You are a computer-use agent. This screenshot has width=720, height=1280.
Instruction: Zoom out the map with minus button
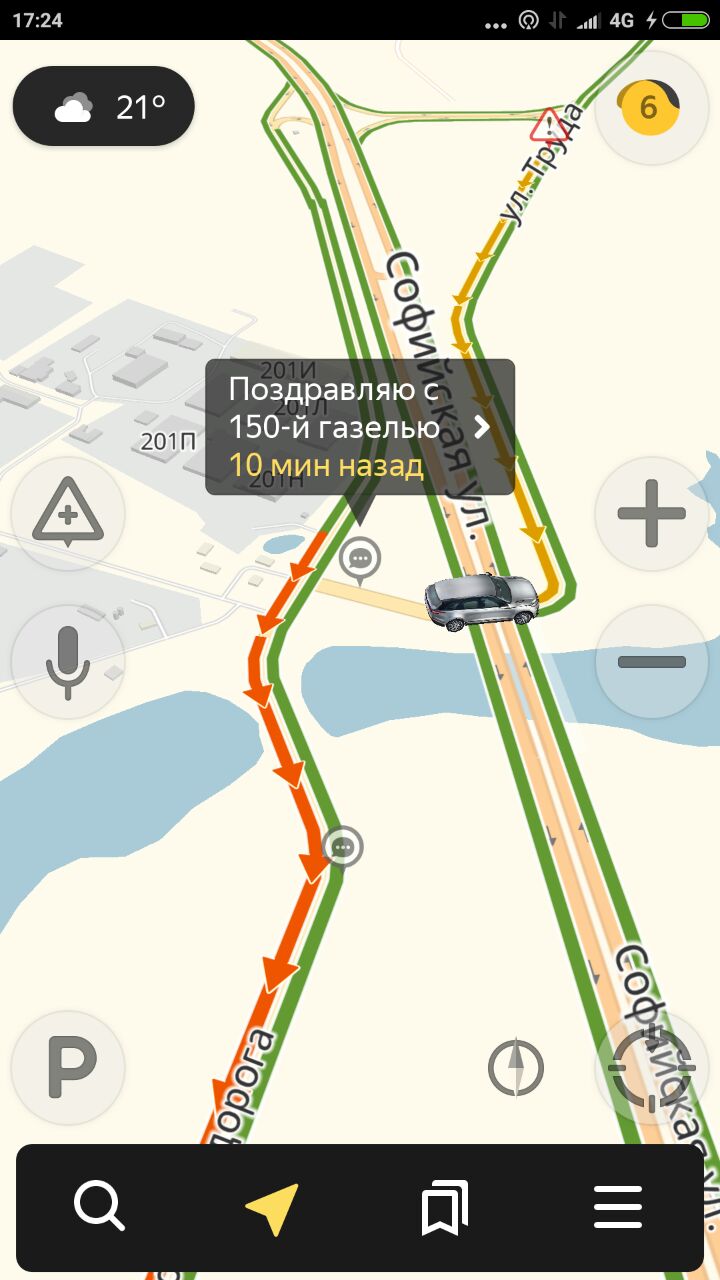652,661
